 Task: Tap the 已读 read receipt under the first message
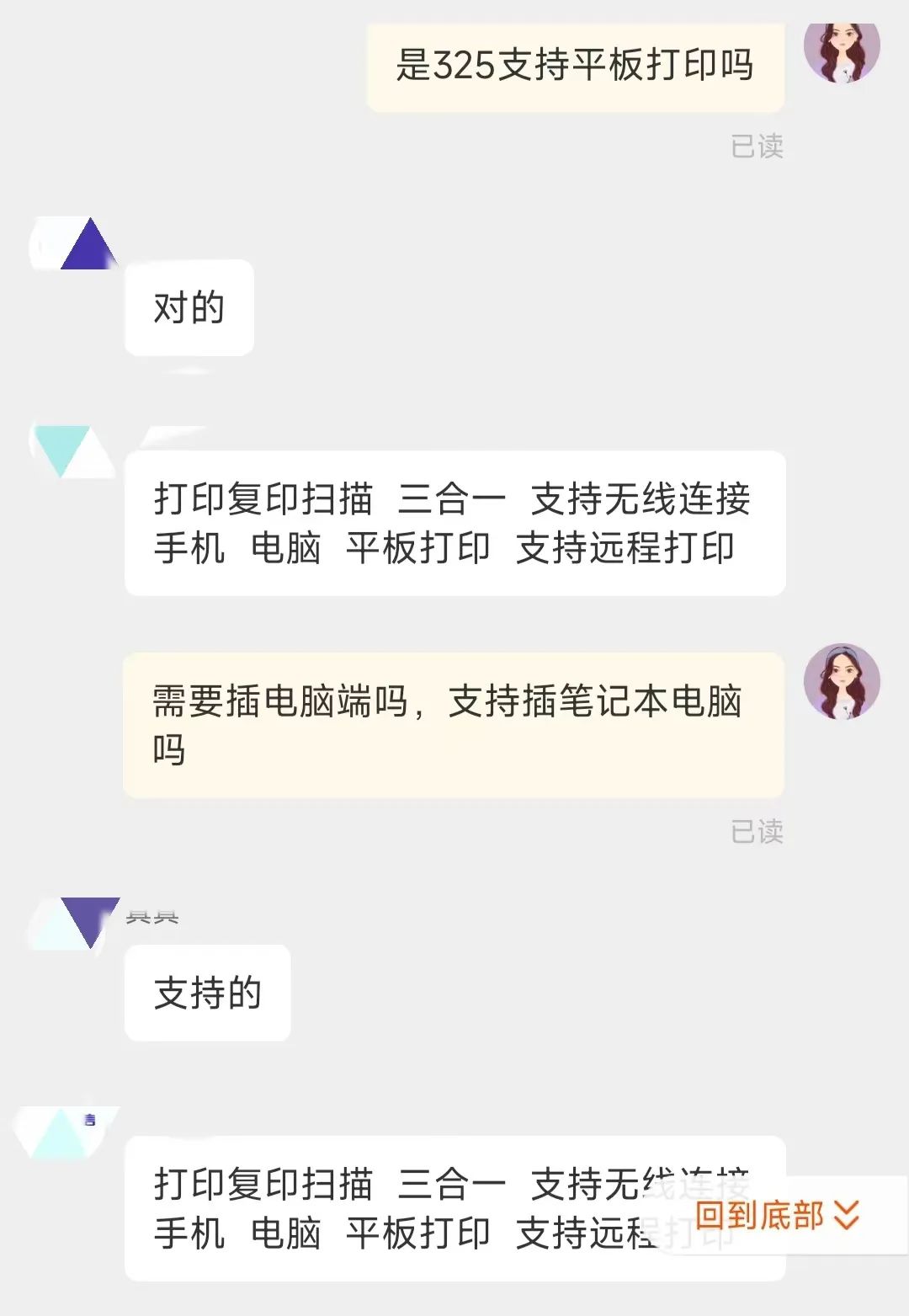point(756,145)
